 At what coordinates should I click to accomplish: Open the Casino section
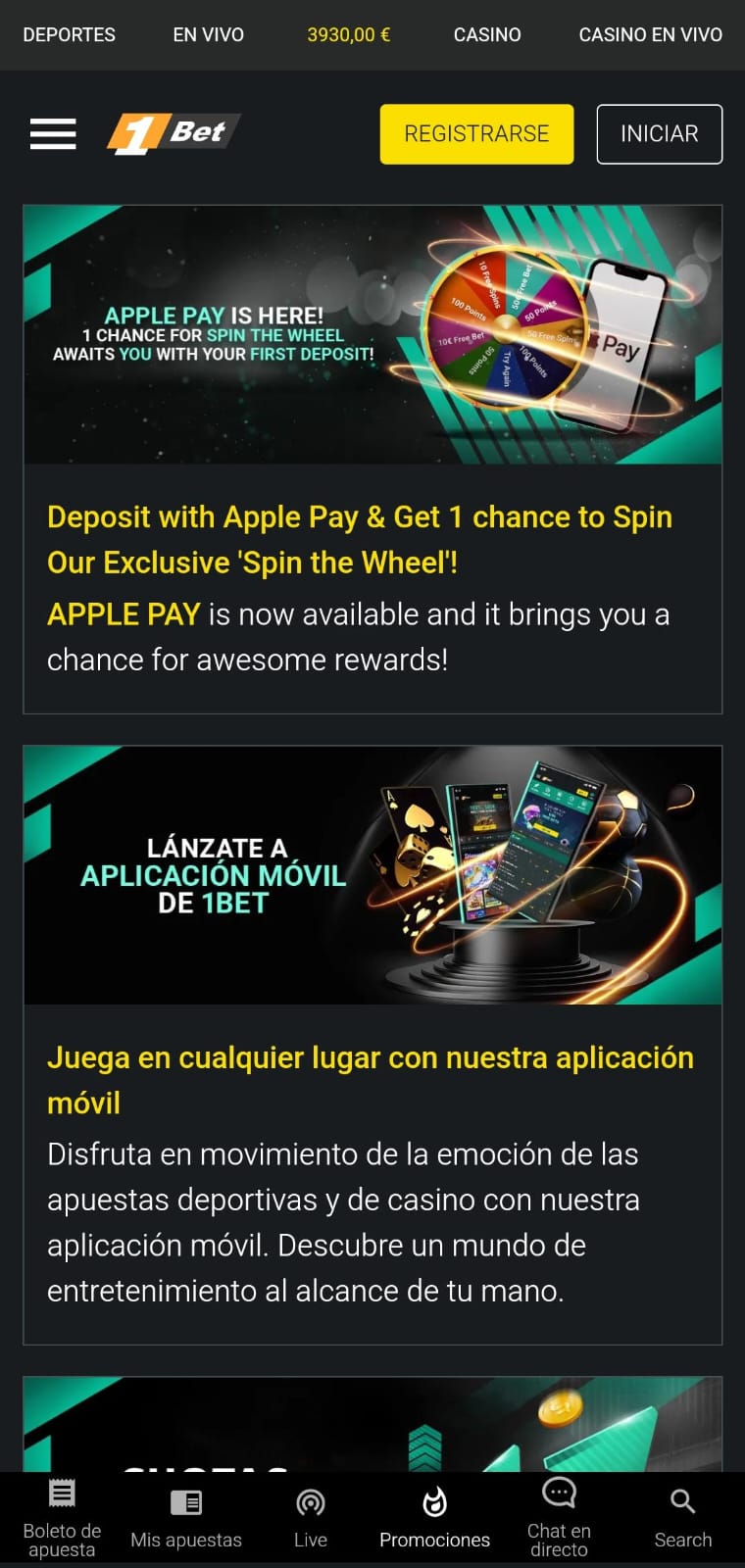(x=486, y=34)
